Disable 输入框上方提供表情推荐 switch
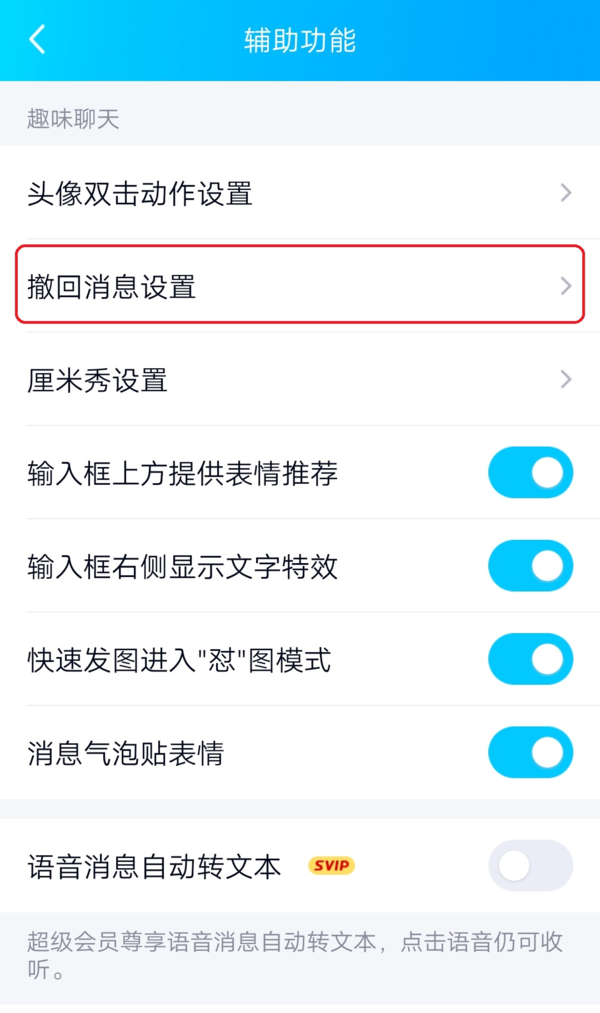Image resolution: width=600 pixels, height=1013 pixels. point(530,473)
